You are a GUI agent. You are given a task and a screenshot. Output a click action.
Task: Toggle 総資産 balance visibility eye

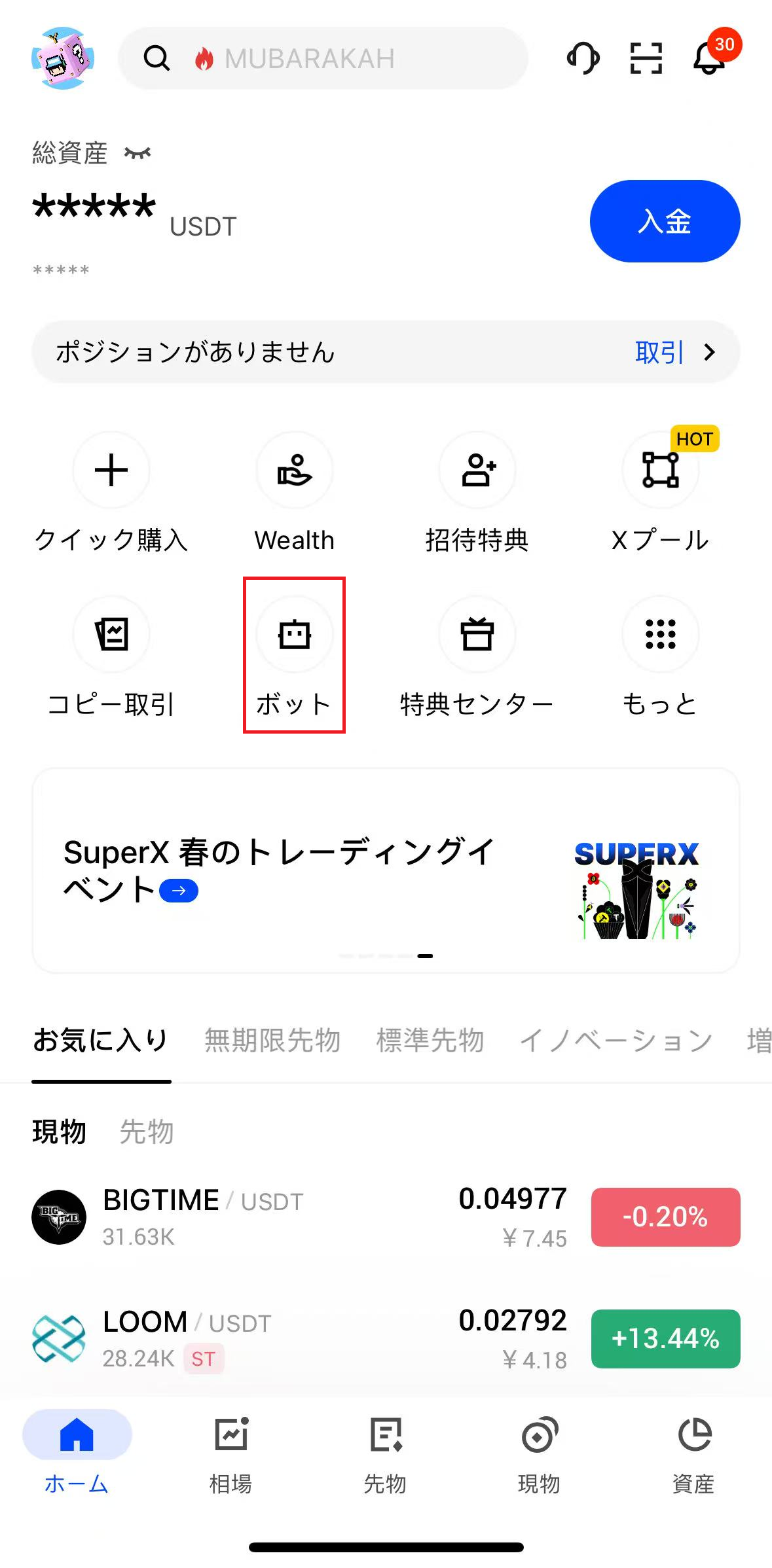tap(138, 153)
